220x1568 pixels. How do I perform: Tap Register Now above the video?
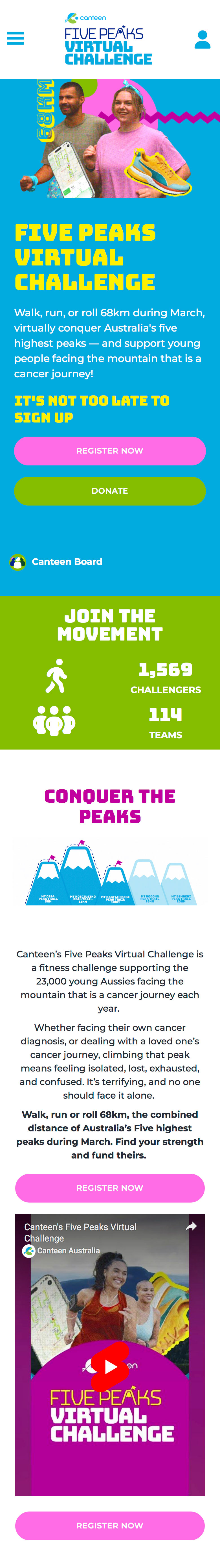click(110, 1187)
